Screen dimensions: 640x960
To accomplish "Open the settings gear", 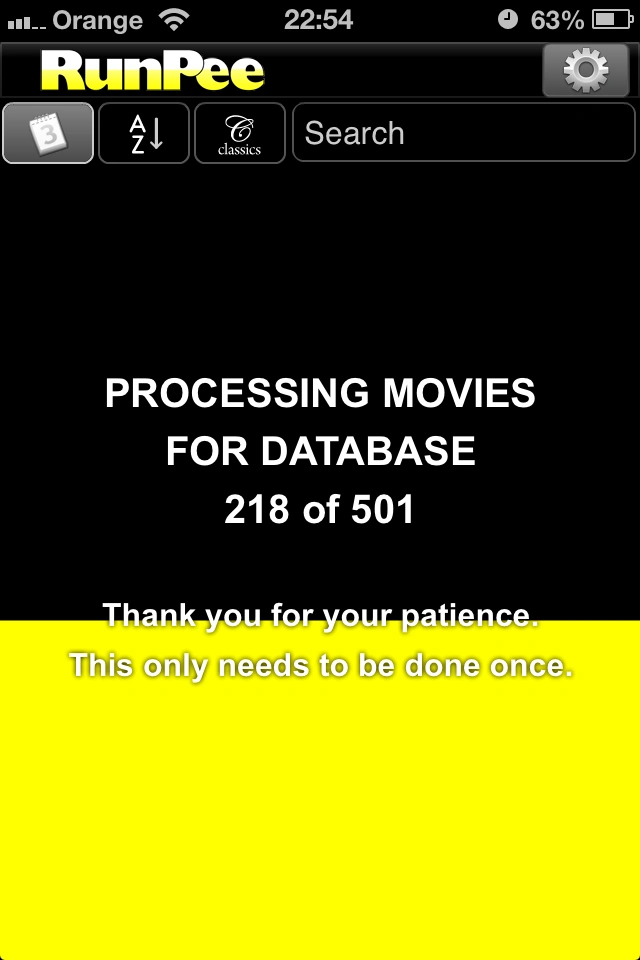I will click(585, 70).
